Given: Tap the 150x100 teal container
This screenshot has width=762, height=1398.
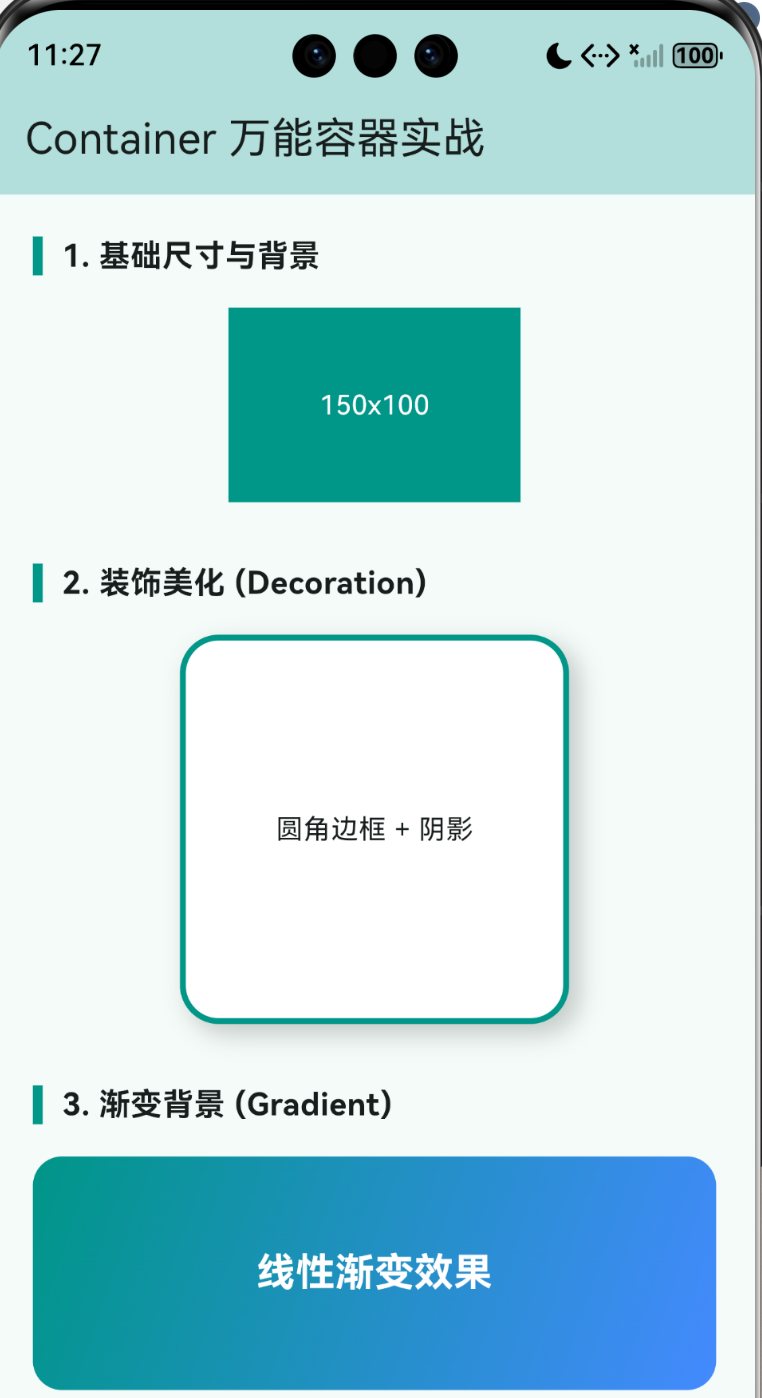Looking at the screenshot, I should (x=374, y=404).
